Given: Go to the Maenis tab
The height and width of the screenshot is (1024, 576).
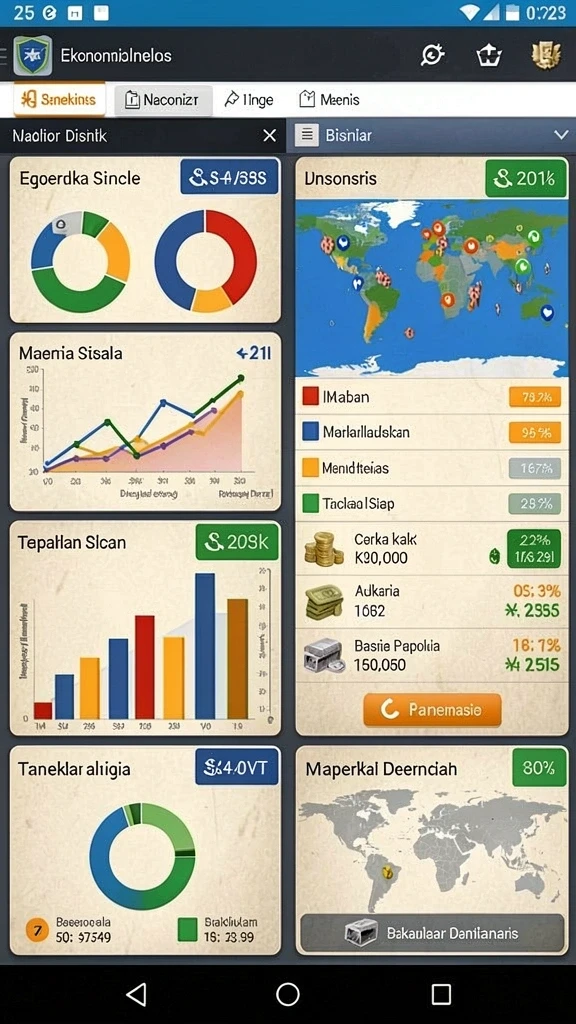Looking at the screenshot, I should pos(329,100).
